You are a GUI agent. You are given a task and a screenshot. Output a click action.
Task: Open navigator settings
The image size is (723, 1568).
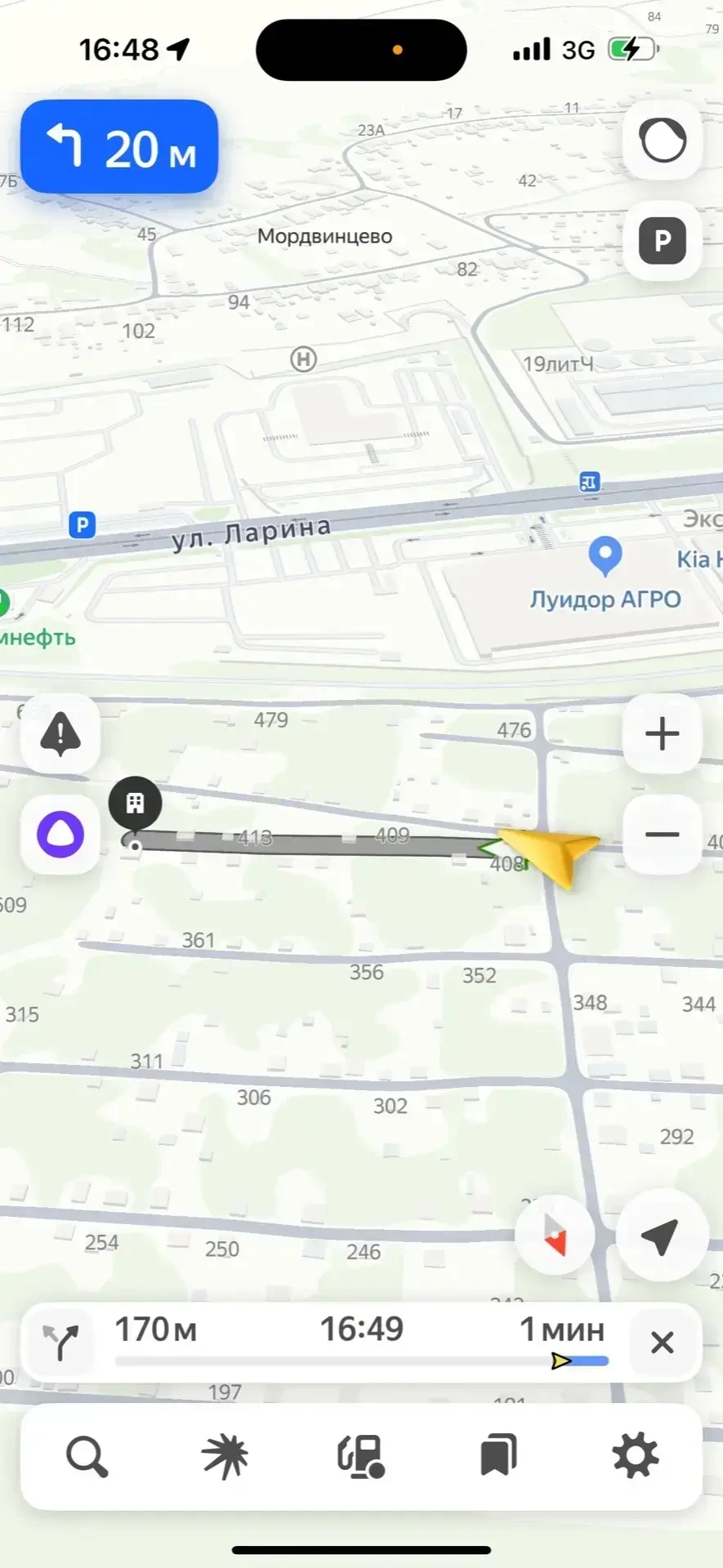(635, 1456)
